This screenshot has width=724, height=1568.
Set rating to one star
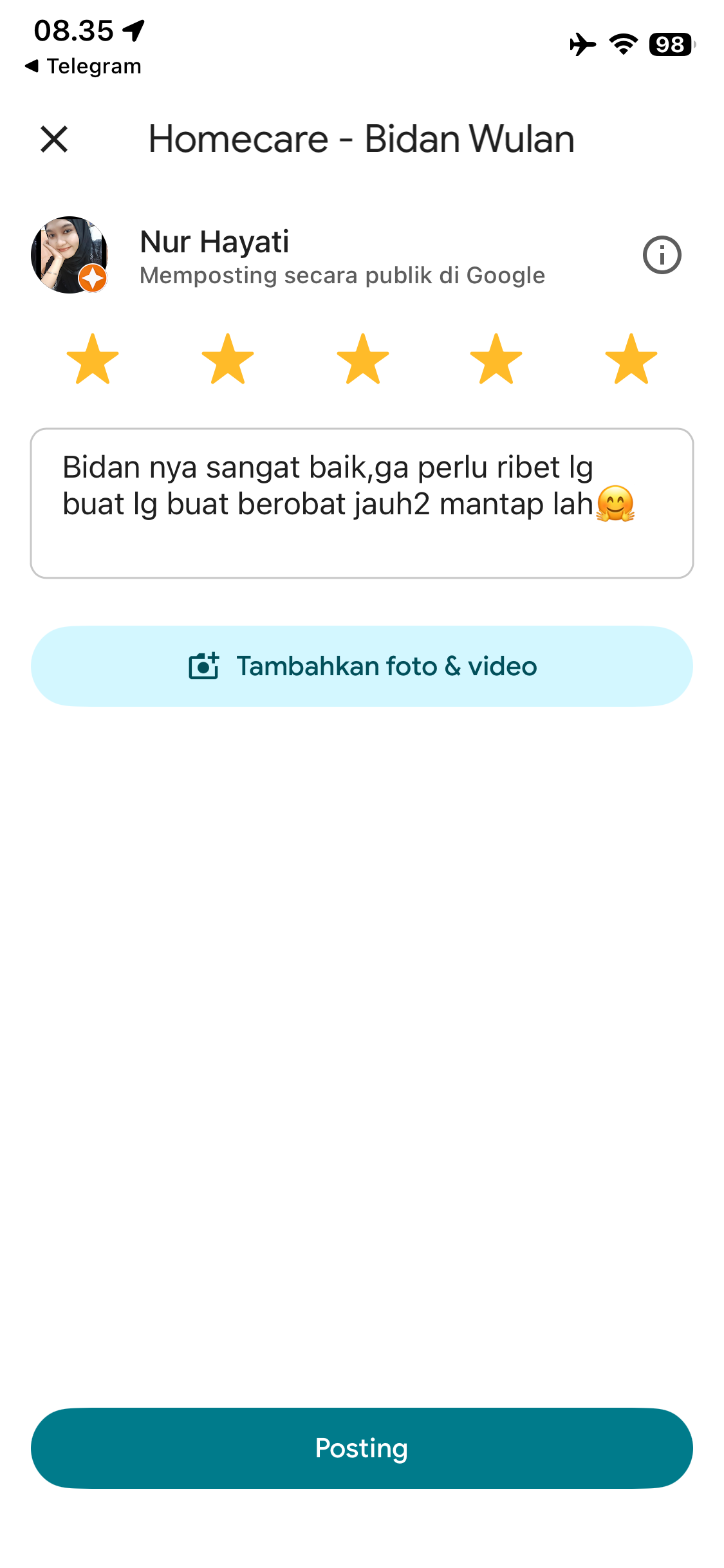pyautogui.click(x=93, y=359)
